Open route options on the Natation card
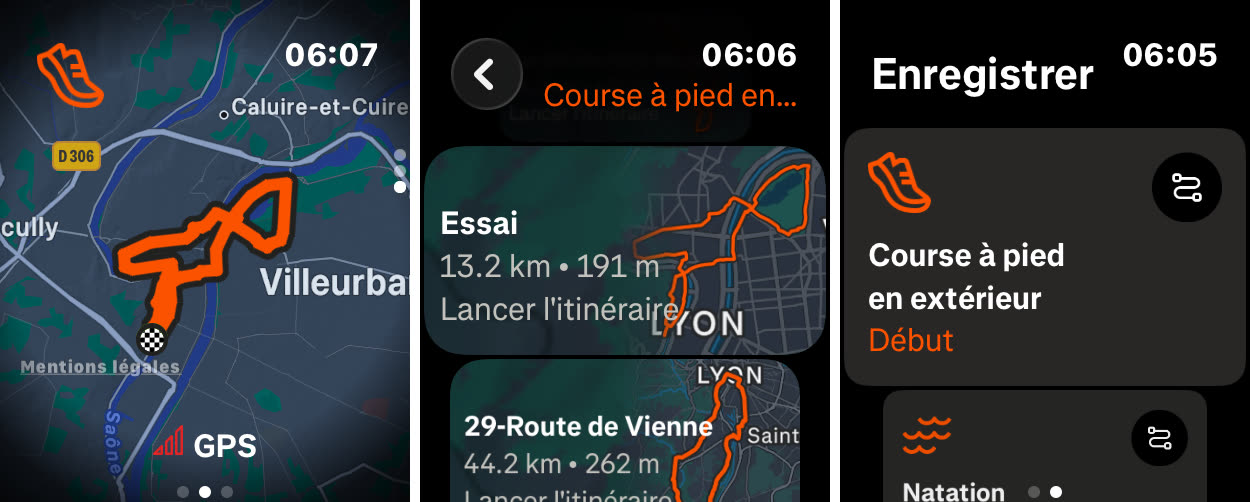Viewport: 1250px width, 502px height. tap(1159, 438)
